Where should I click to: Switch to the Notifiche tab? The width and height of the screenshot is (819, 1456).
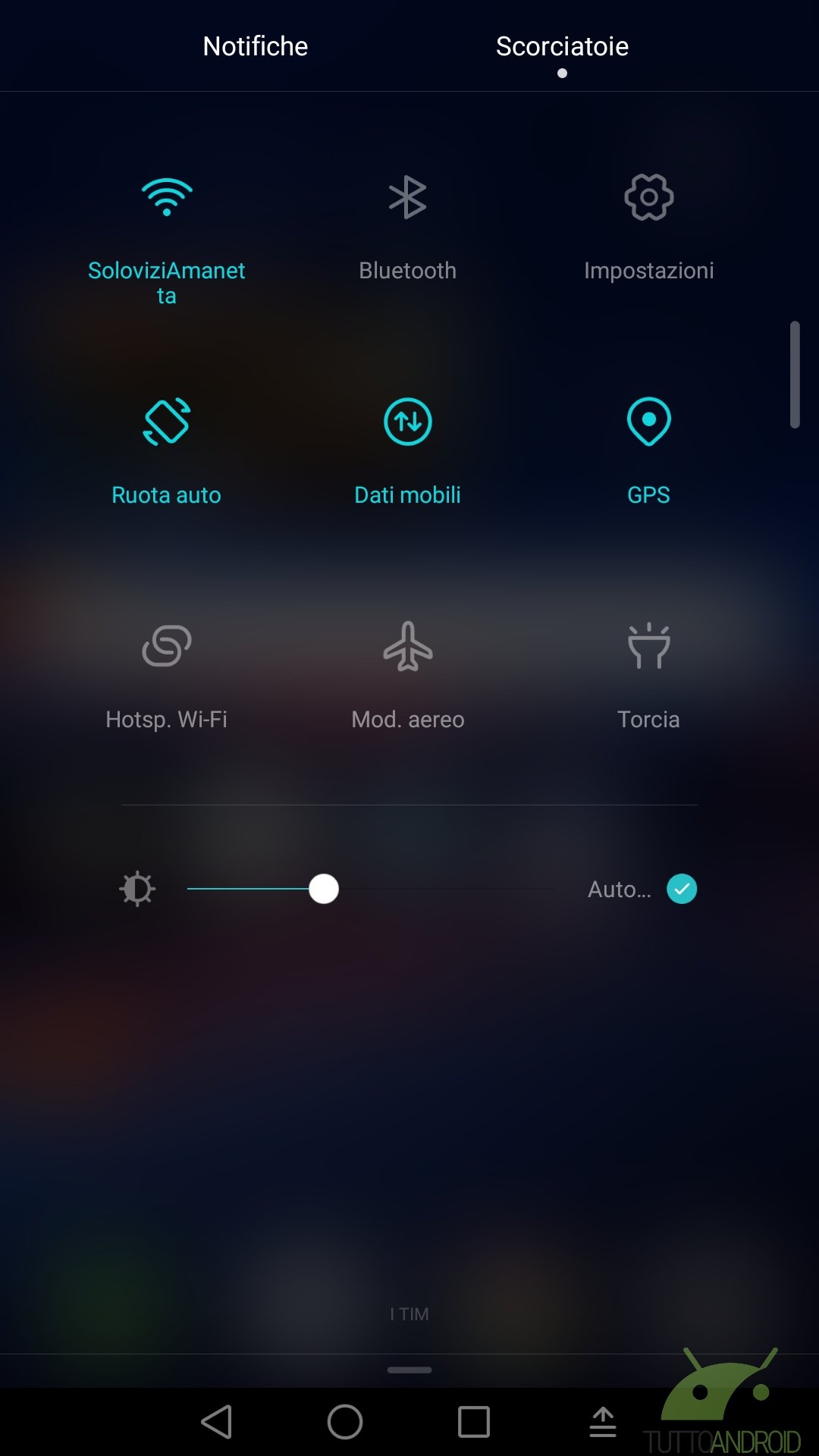click(256, 46)
